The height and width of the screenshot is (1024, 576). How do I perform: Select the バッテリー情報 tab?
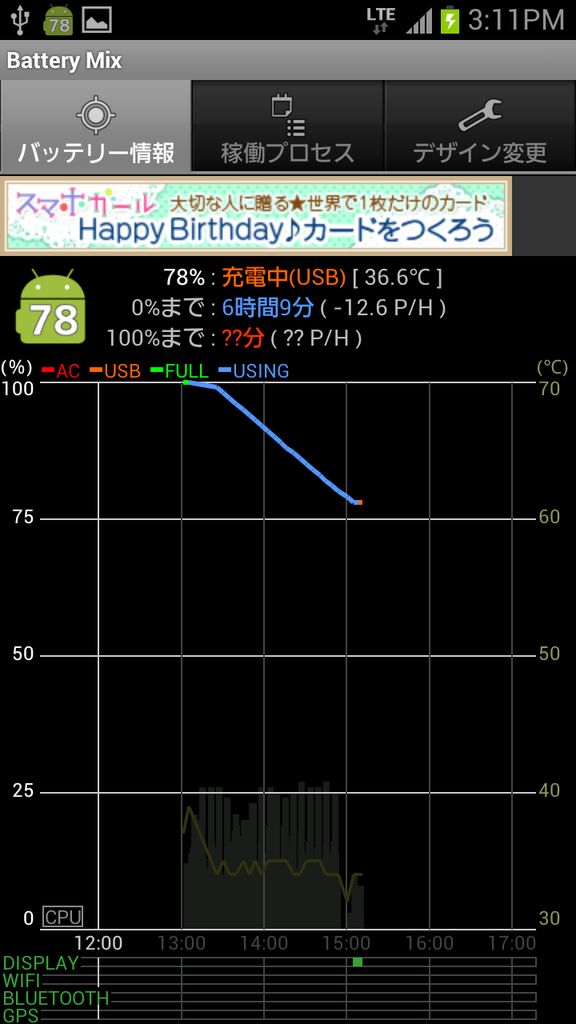pyautogui.click(x=96, y=126)
